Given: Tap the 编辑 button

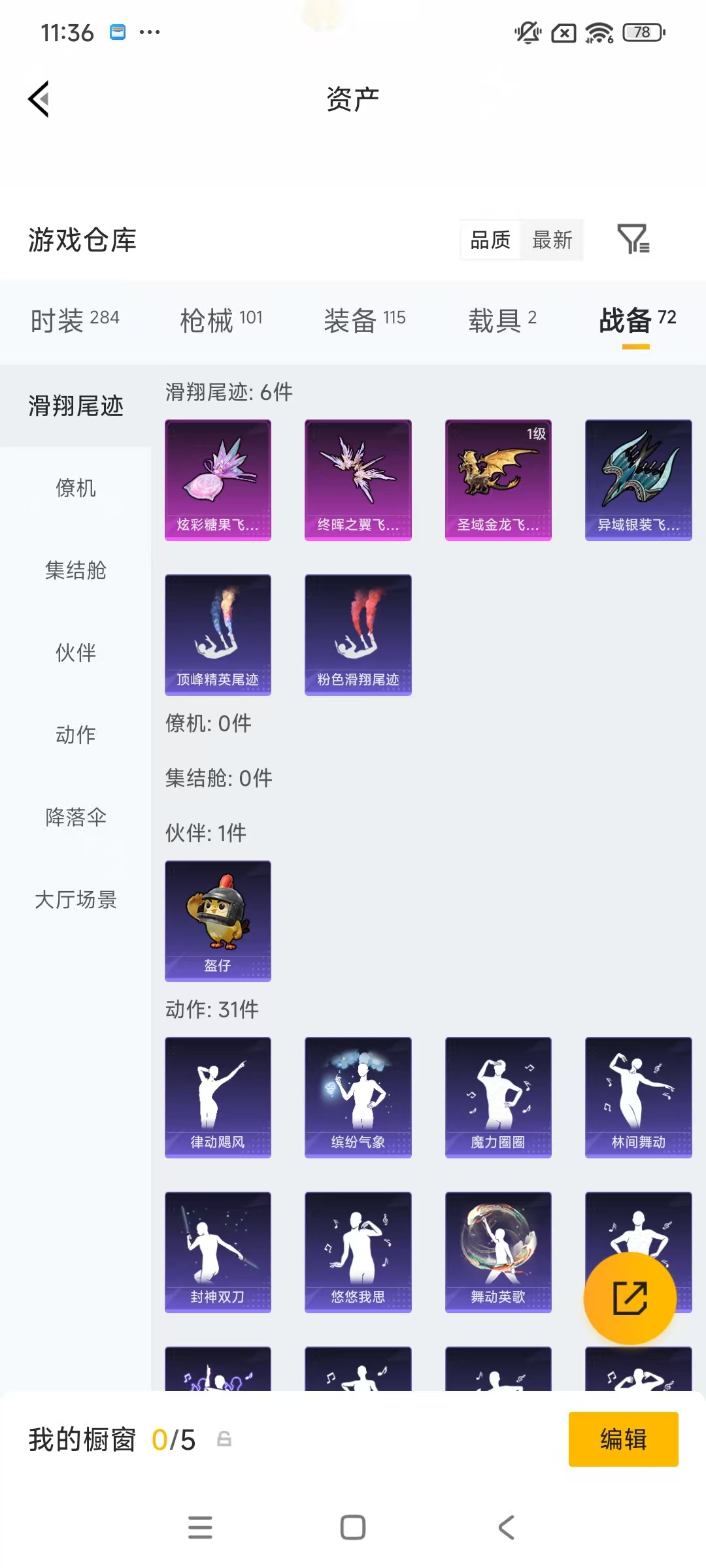Looking at the screenshot, I should [x=623, y=1440].
